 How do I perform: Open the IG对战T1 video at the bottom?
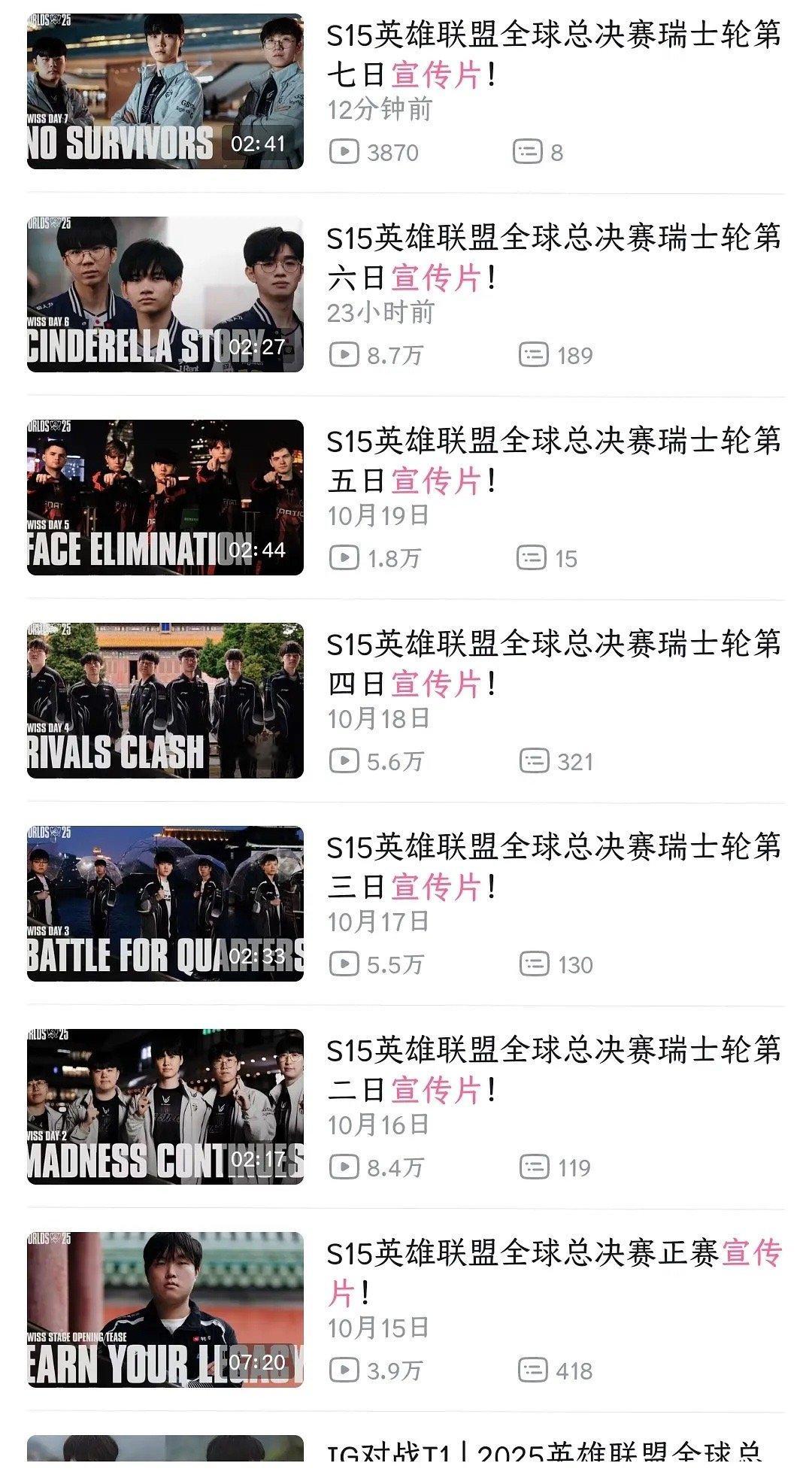click(544, 1452)
